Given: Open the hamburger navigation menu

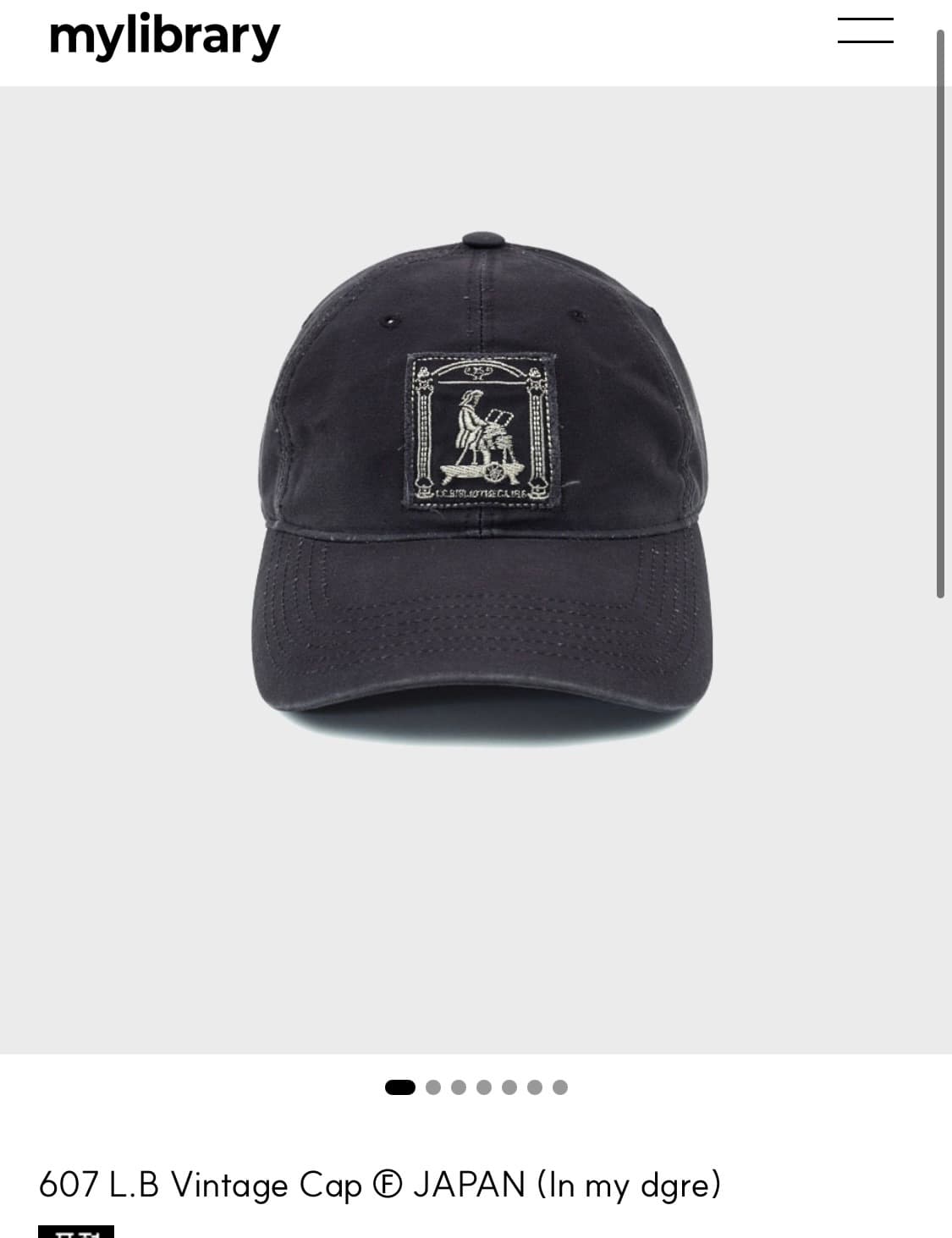Looking at the screenshot, I should [x=866, y=30].
